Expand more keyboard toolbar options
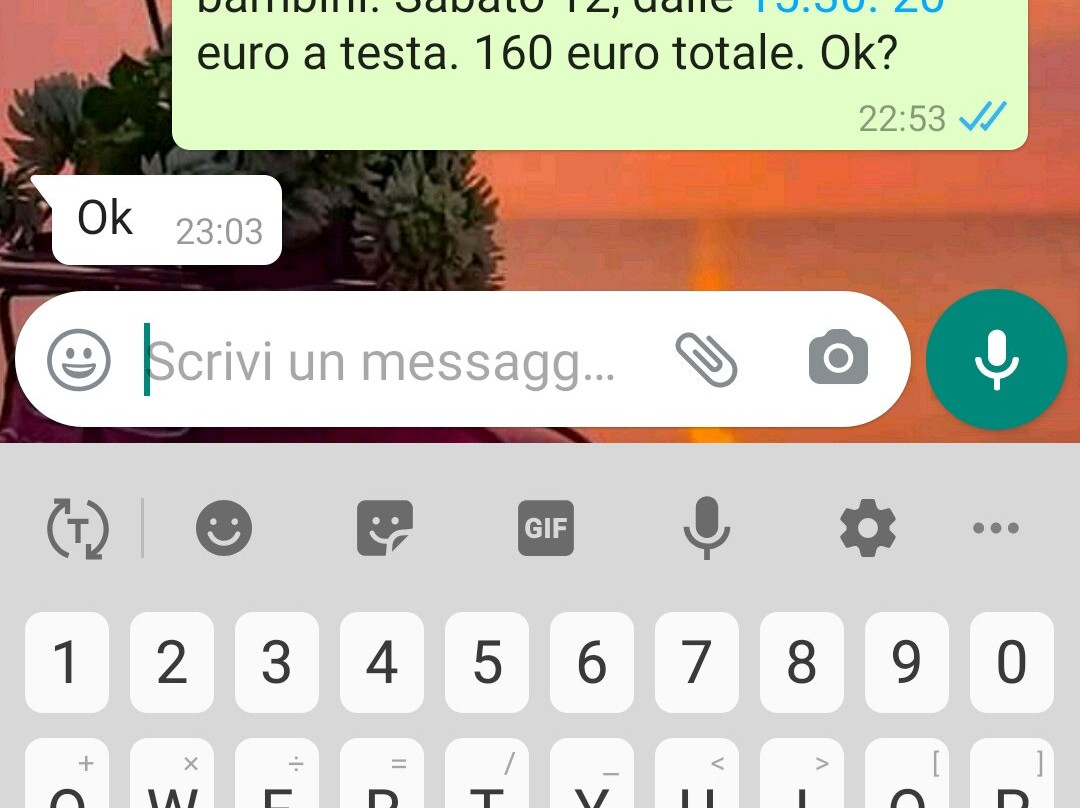 (996, 528)
